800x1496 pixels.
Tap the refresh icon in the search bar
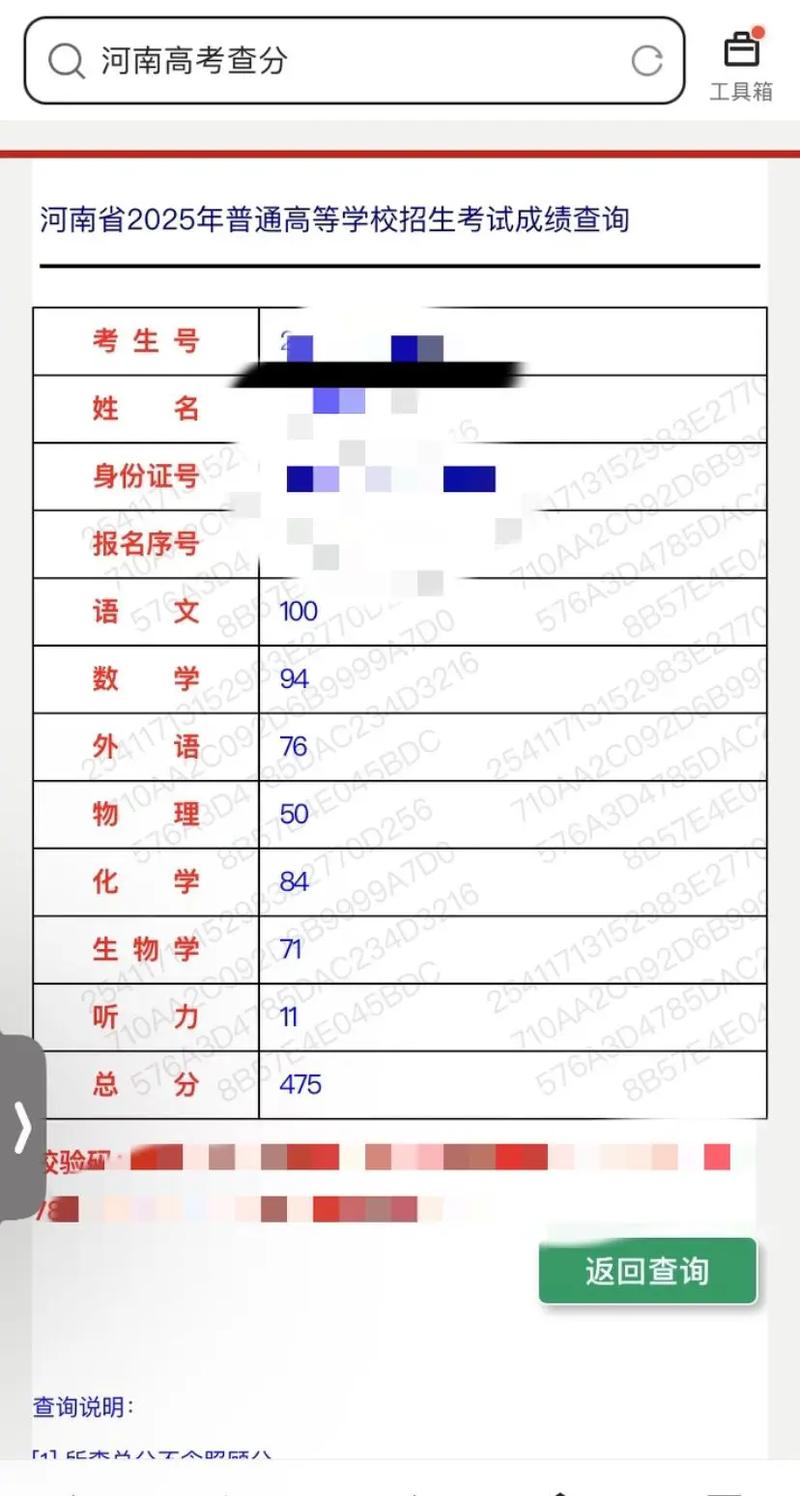pyautogui.click(x=649, y=60)
